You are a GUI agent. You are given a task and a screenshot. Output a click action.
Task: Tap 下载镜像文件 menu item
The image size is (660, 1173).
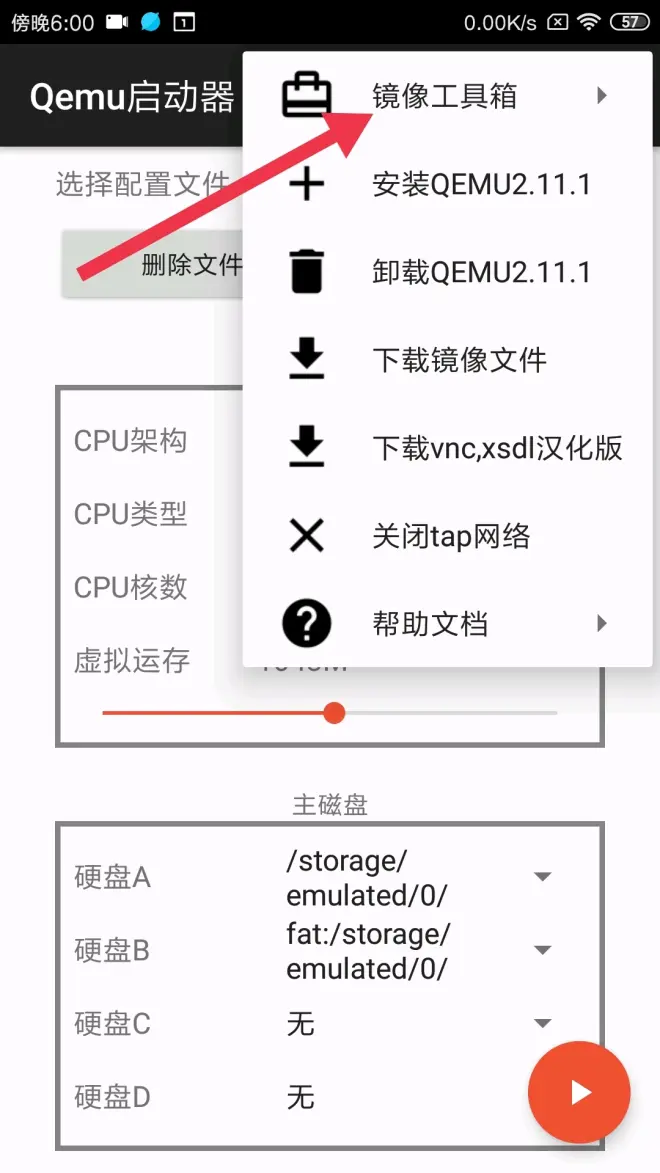pyautogui.click(x=459, y=360)
